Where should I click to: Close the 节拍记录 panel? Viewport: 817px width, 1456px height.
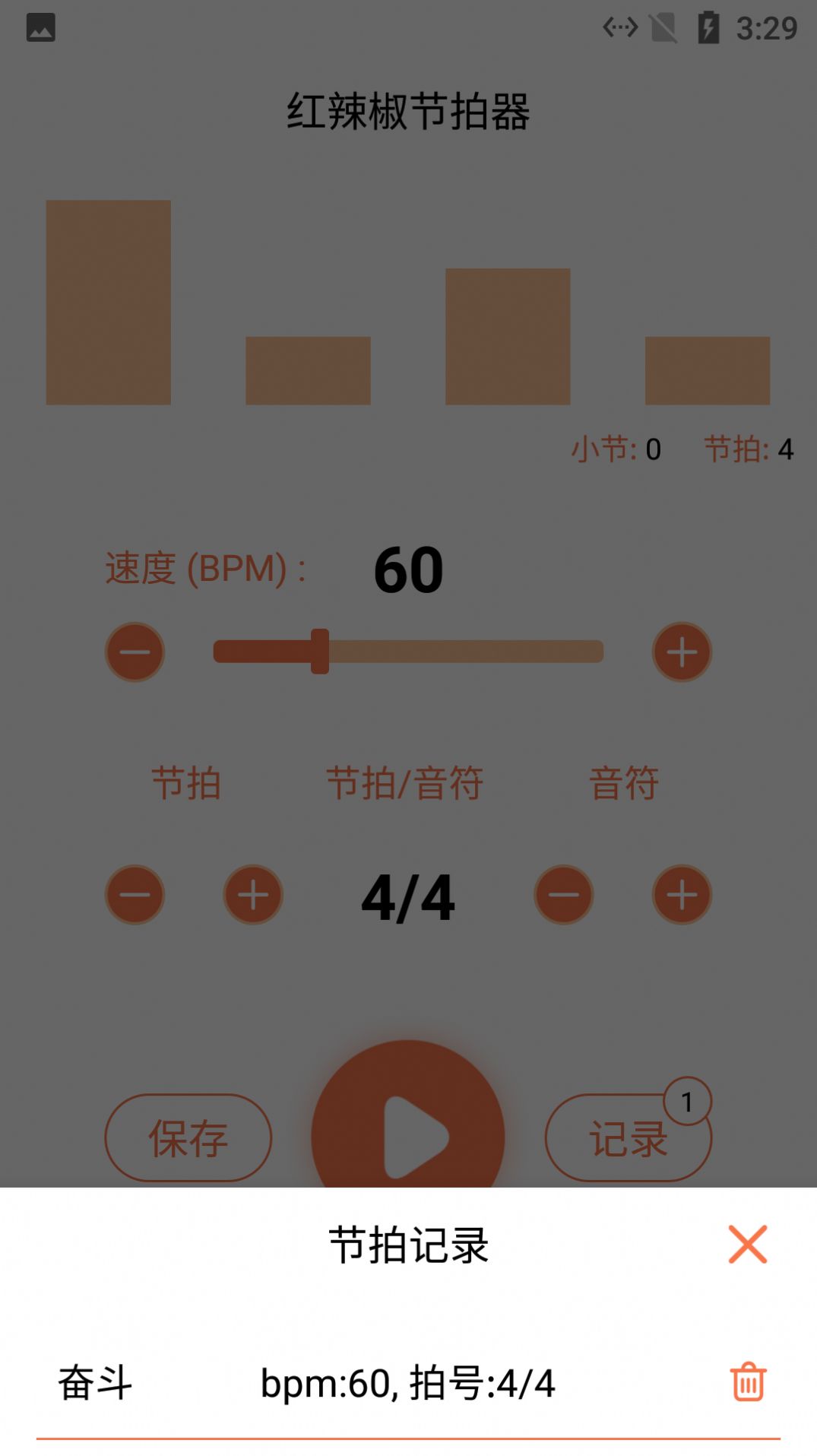tap(747, 1245)
